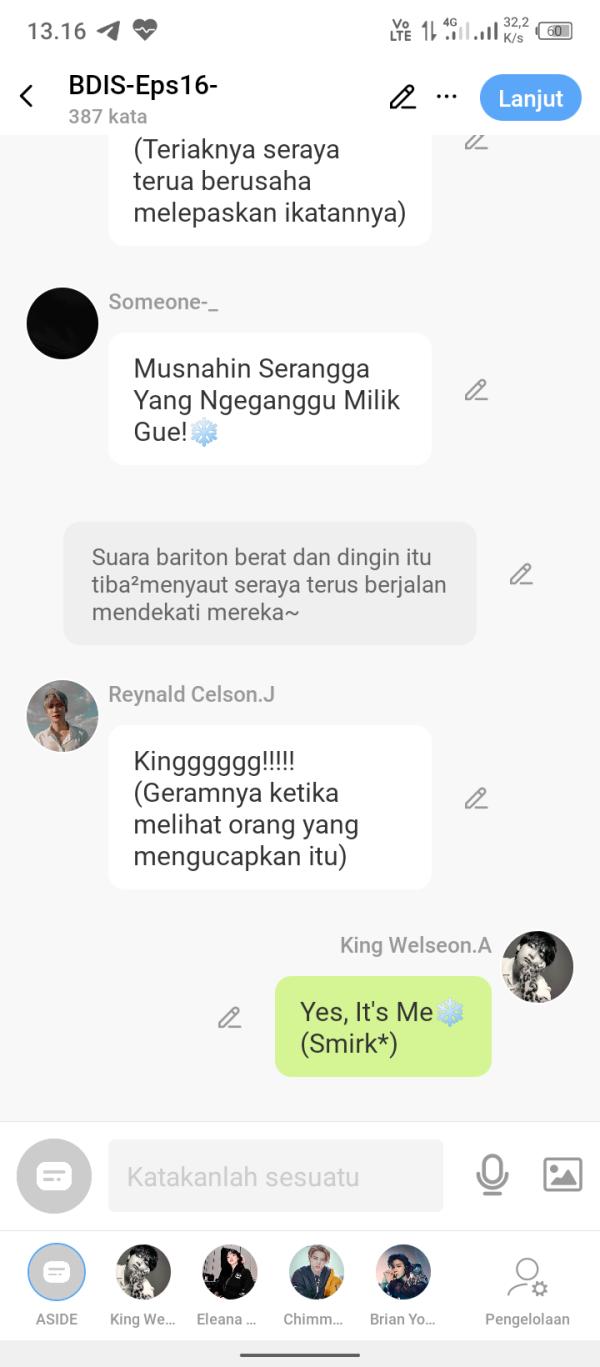
Task: Tap the aside bubble icon beside input
Action: coord(54,1176)
